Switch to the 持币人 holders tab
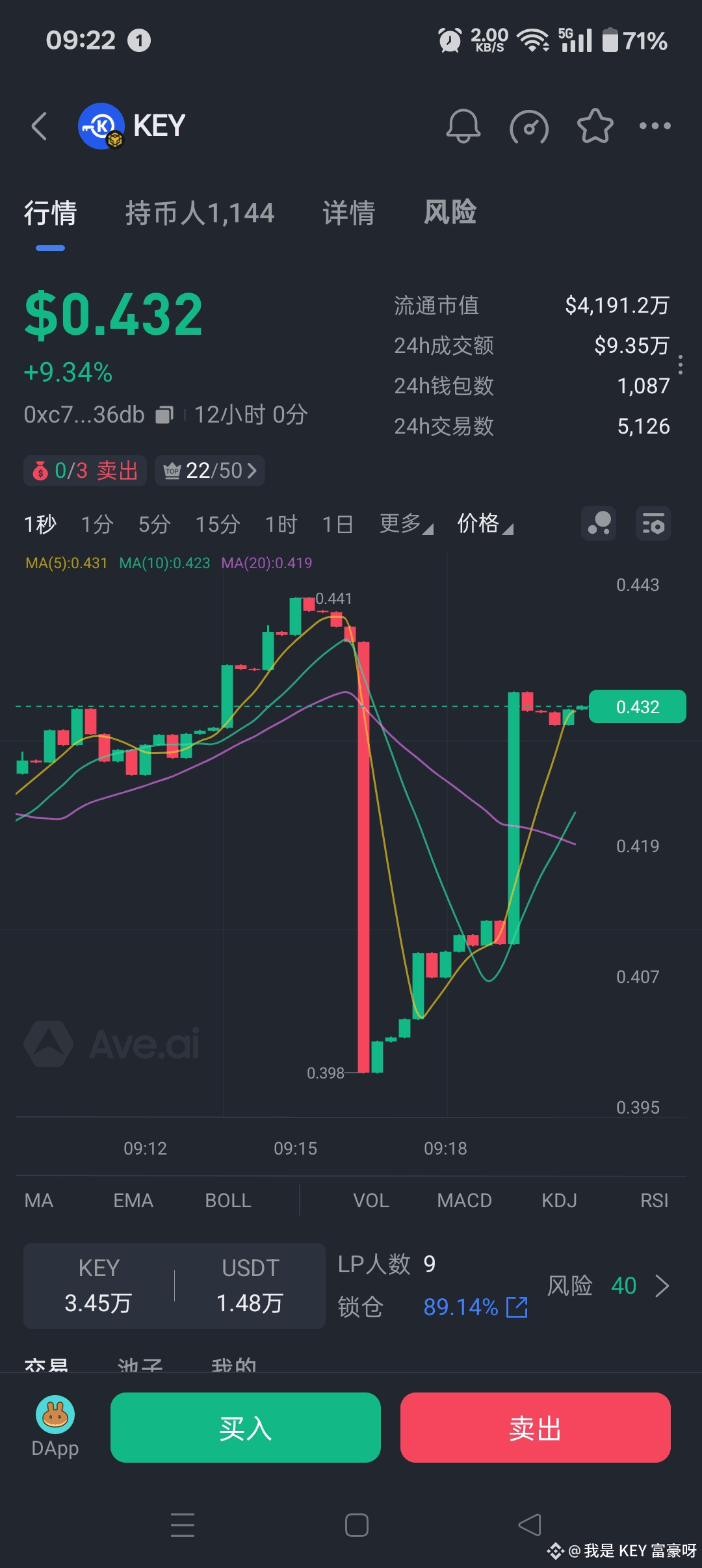 [200, 213]
